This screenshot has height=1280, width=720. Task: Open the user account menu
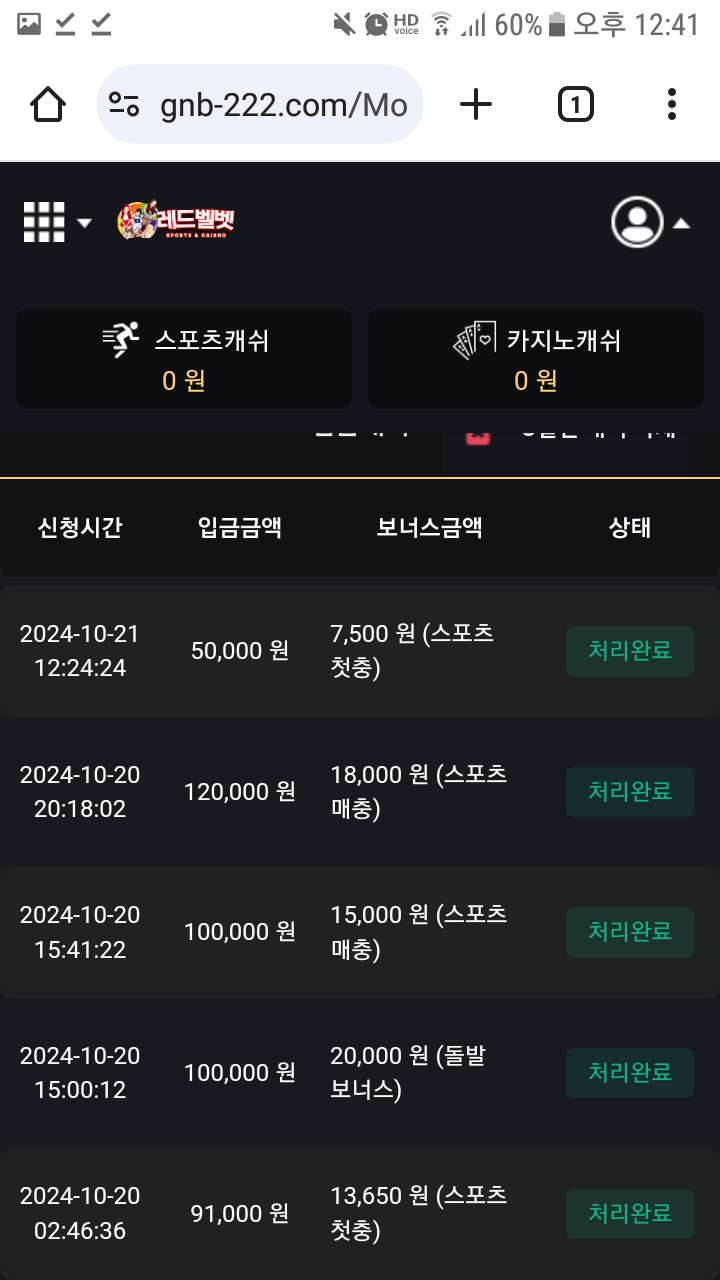(650, 222)
